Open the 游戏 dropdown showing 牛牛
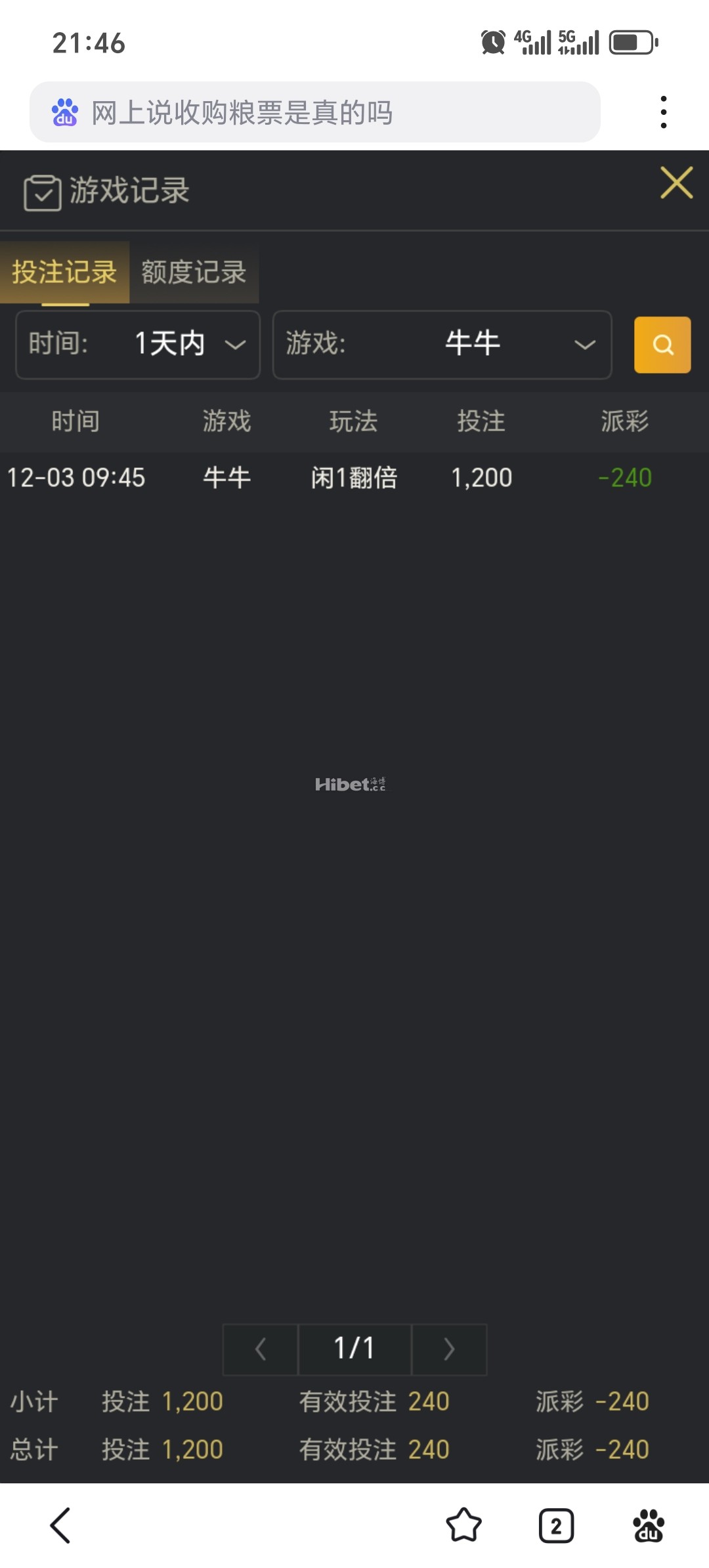The width and height of the screenshot is (709, 1568). [442, 344]
